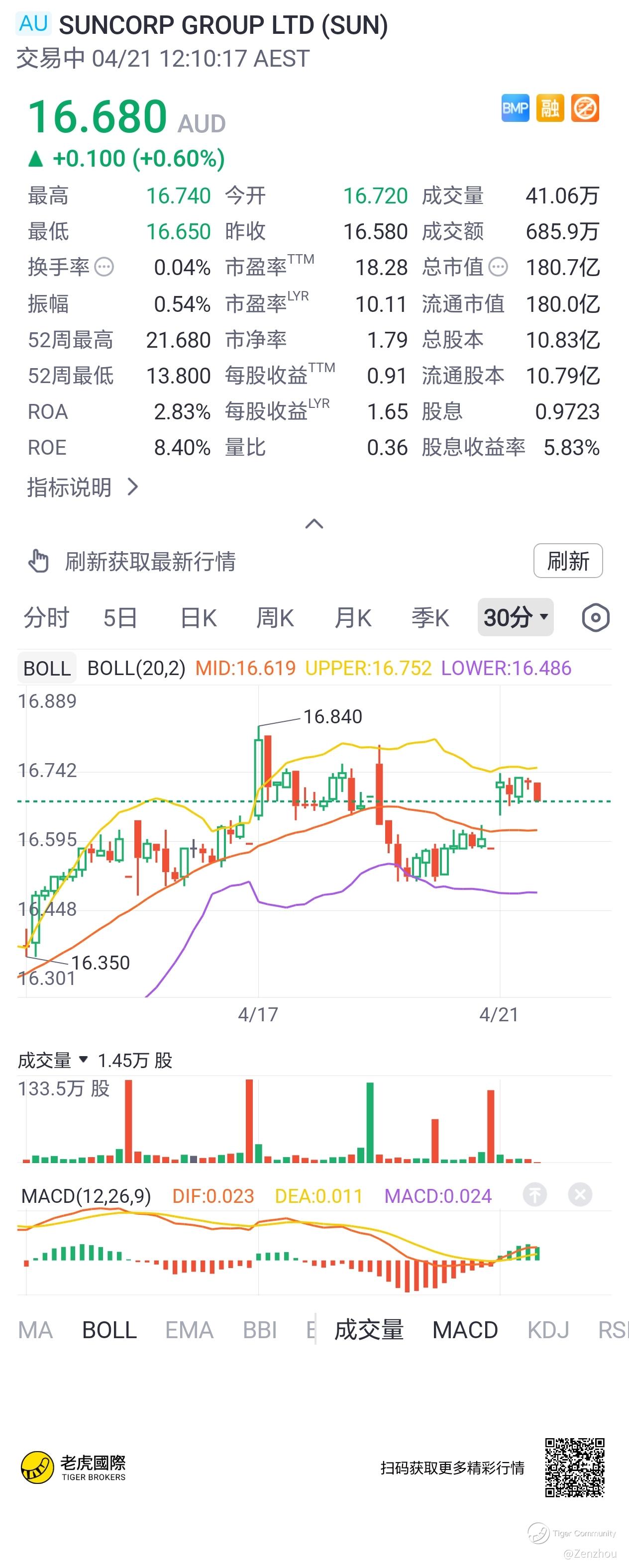629x1568 pixels.
Task: Select the 5日 chart tab
Action: click(120, 618)
